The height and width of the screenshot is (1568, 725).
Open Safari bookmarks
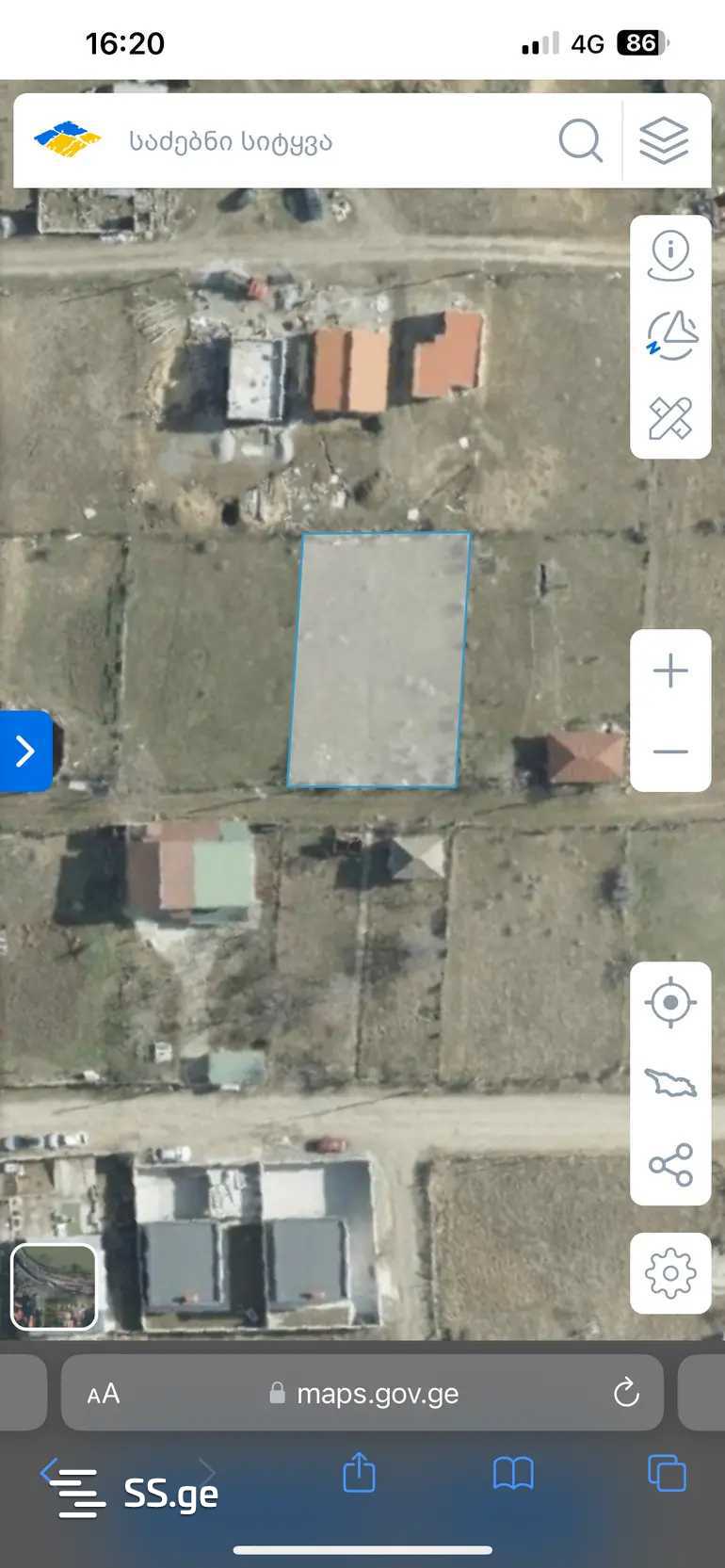coord(513,1474)
